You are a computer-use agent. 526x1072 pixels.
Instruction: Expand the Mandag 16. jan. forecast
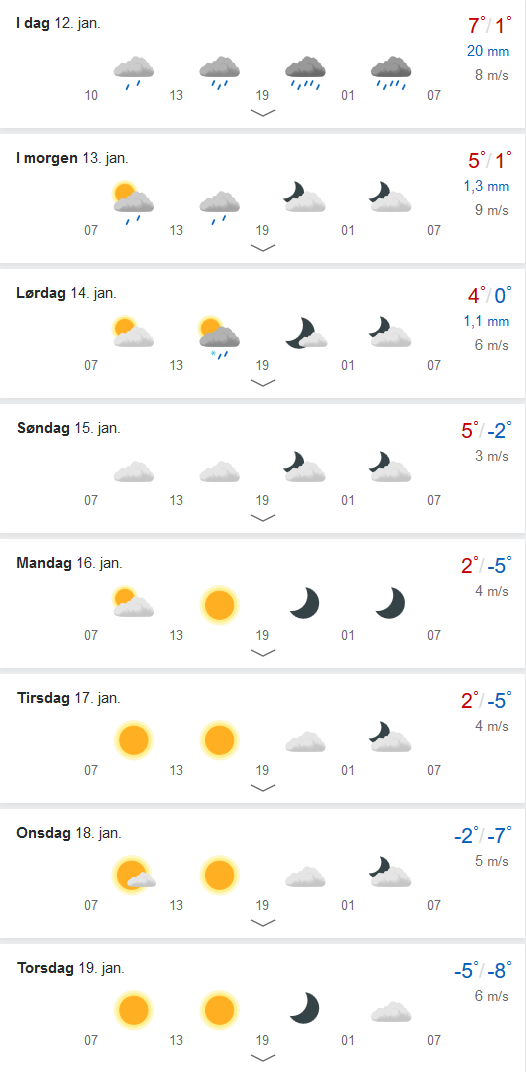(263, 653)
